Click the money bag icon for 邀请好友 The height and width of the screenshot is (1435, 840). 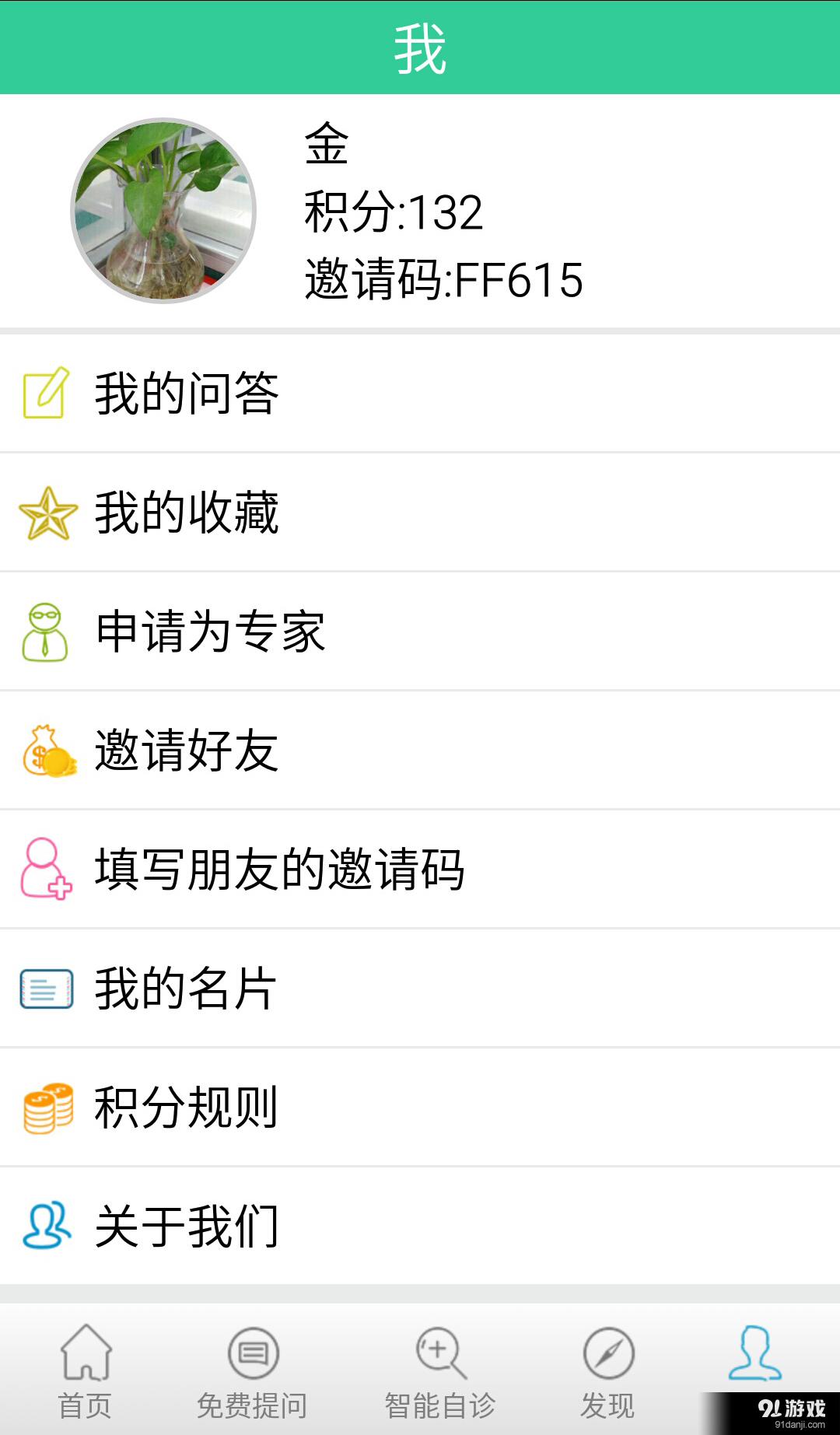48,751
